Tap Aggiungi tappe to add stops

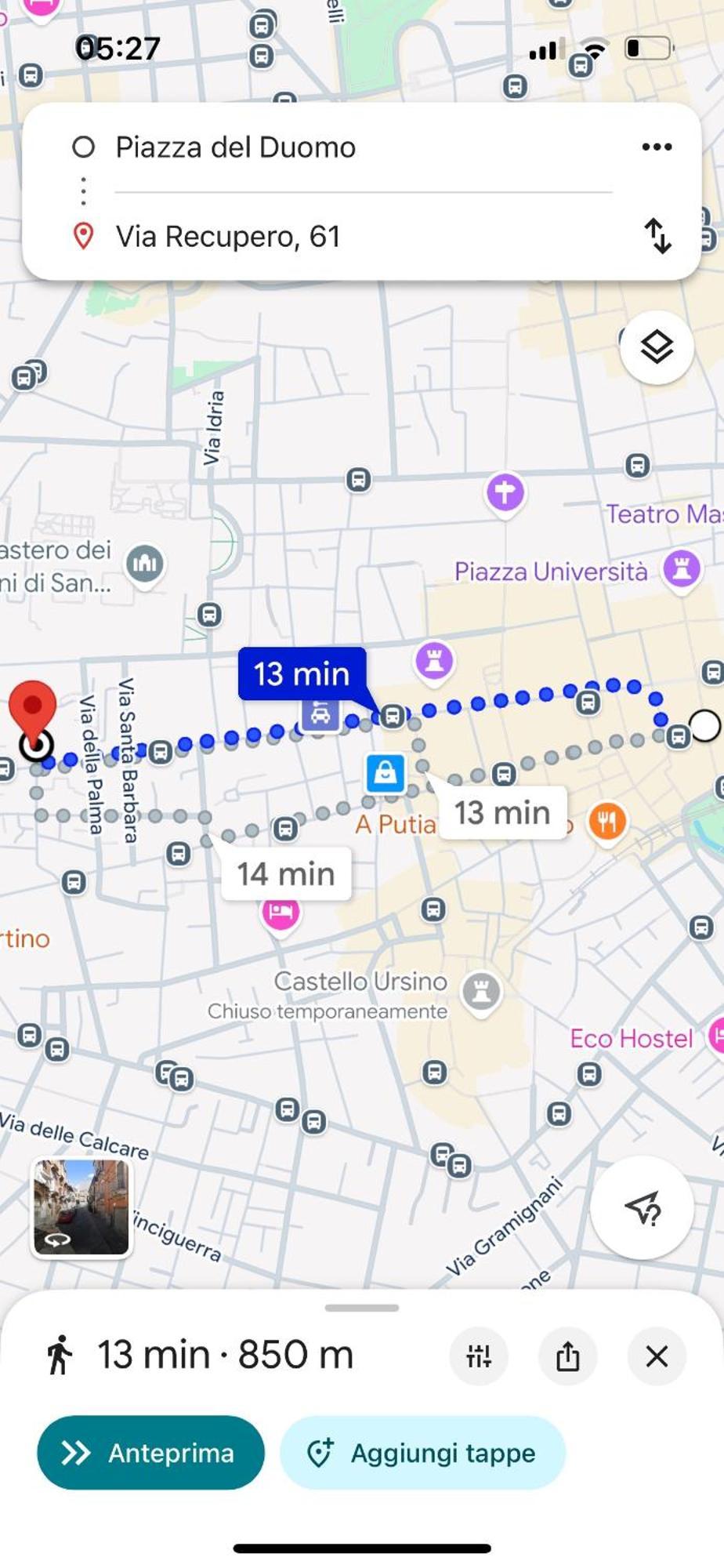(423, 1453)
